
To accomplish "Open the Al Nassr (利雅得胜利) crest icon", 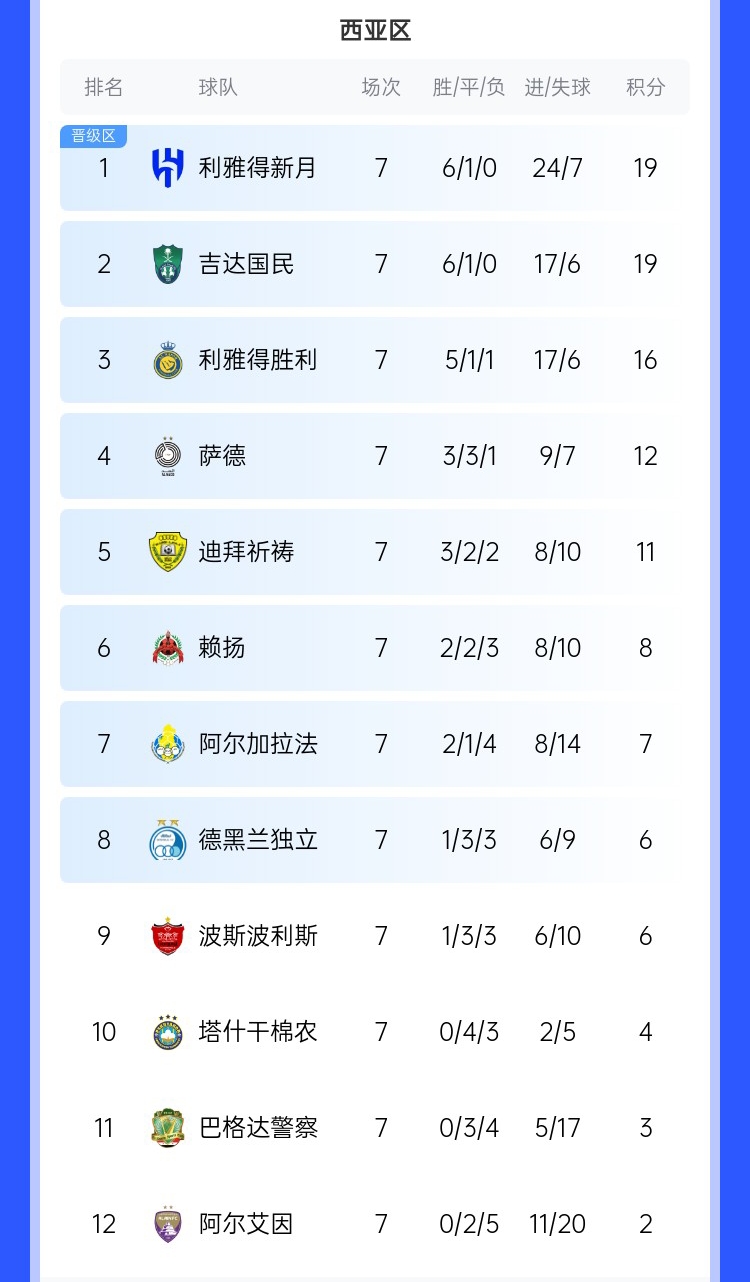I will pyautogui.click(x=167, y=360).
